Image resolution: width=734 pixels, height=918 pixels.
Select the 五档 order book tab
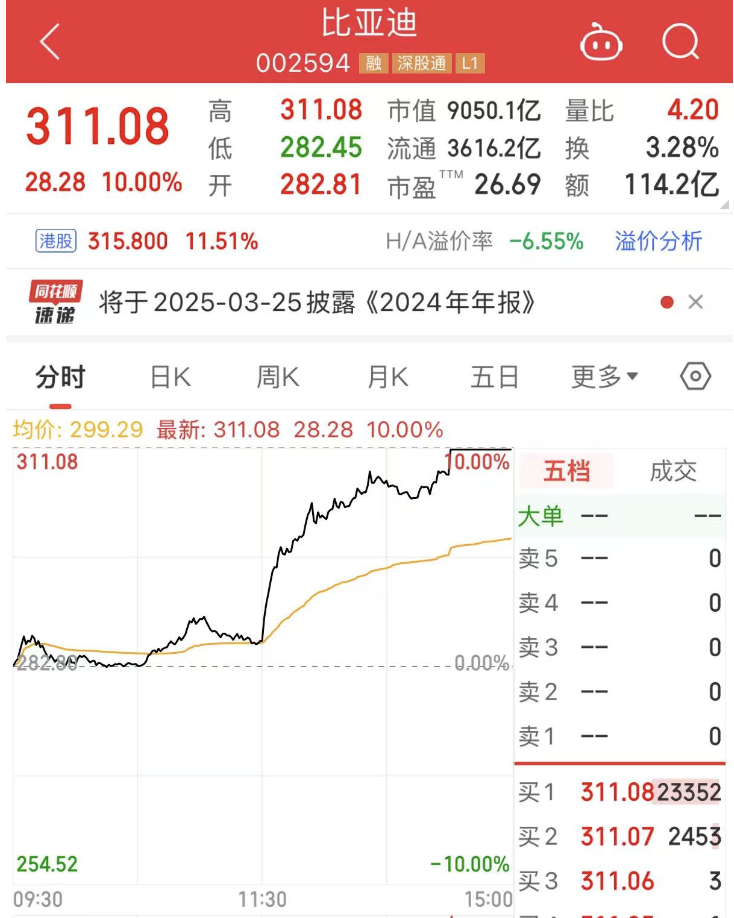(x=567, y=471)
